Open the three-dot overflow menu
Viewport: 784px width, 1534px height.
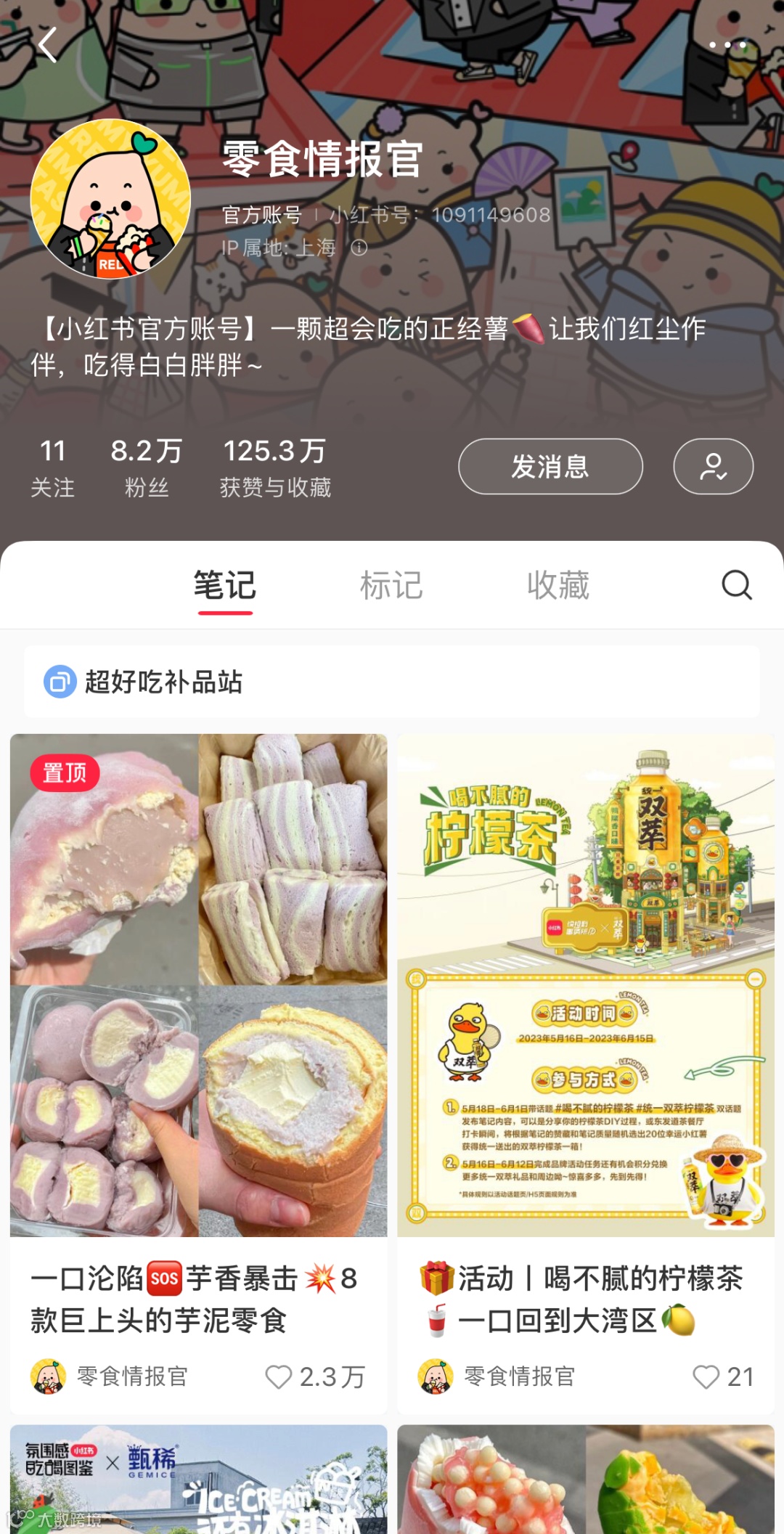click(x=727, y=45)
